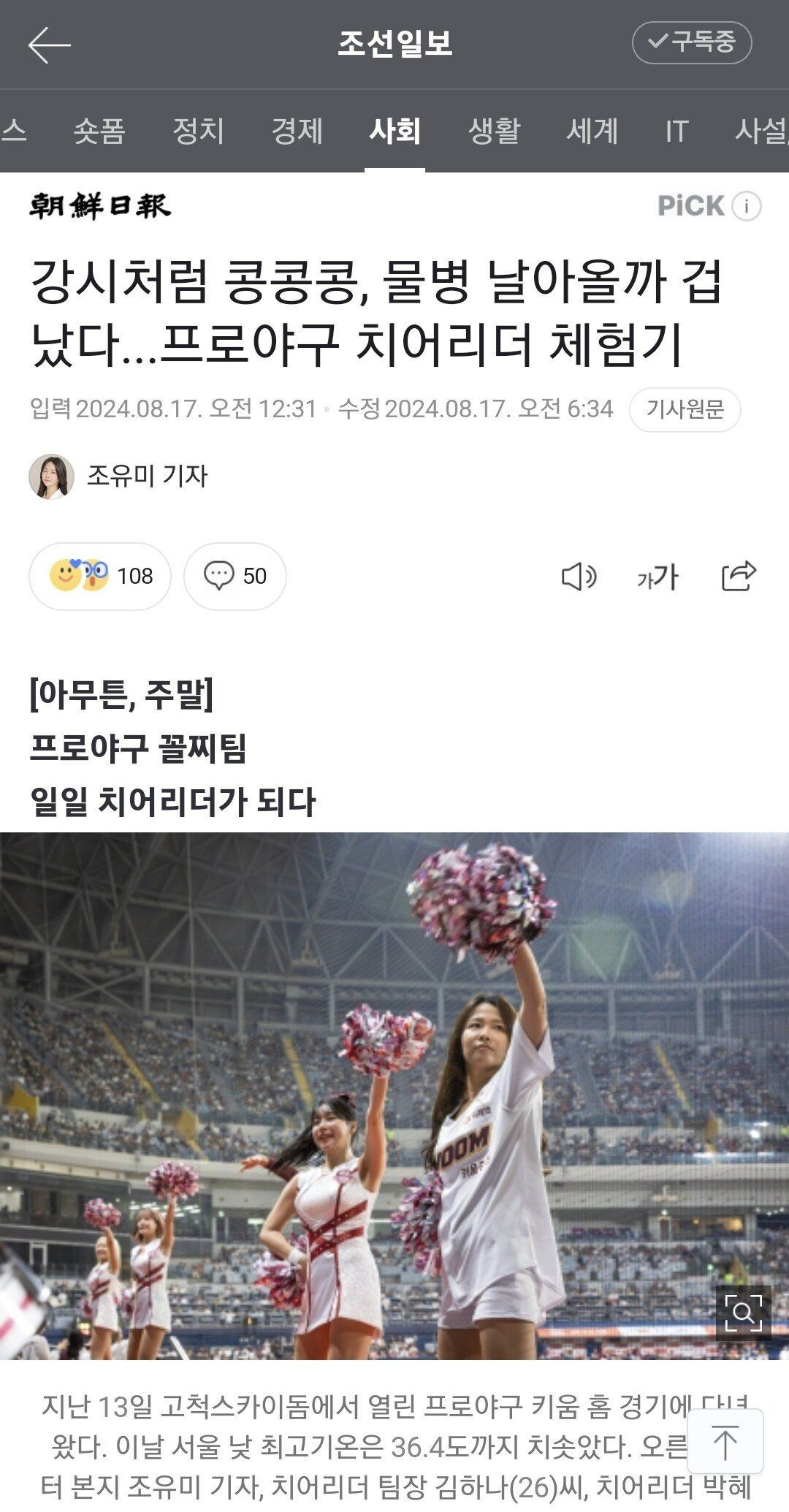Change font size with the 가가 icon
The width and height of the screenshot is (789, 1512).
(x=657, y=577)
